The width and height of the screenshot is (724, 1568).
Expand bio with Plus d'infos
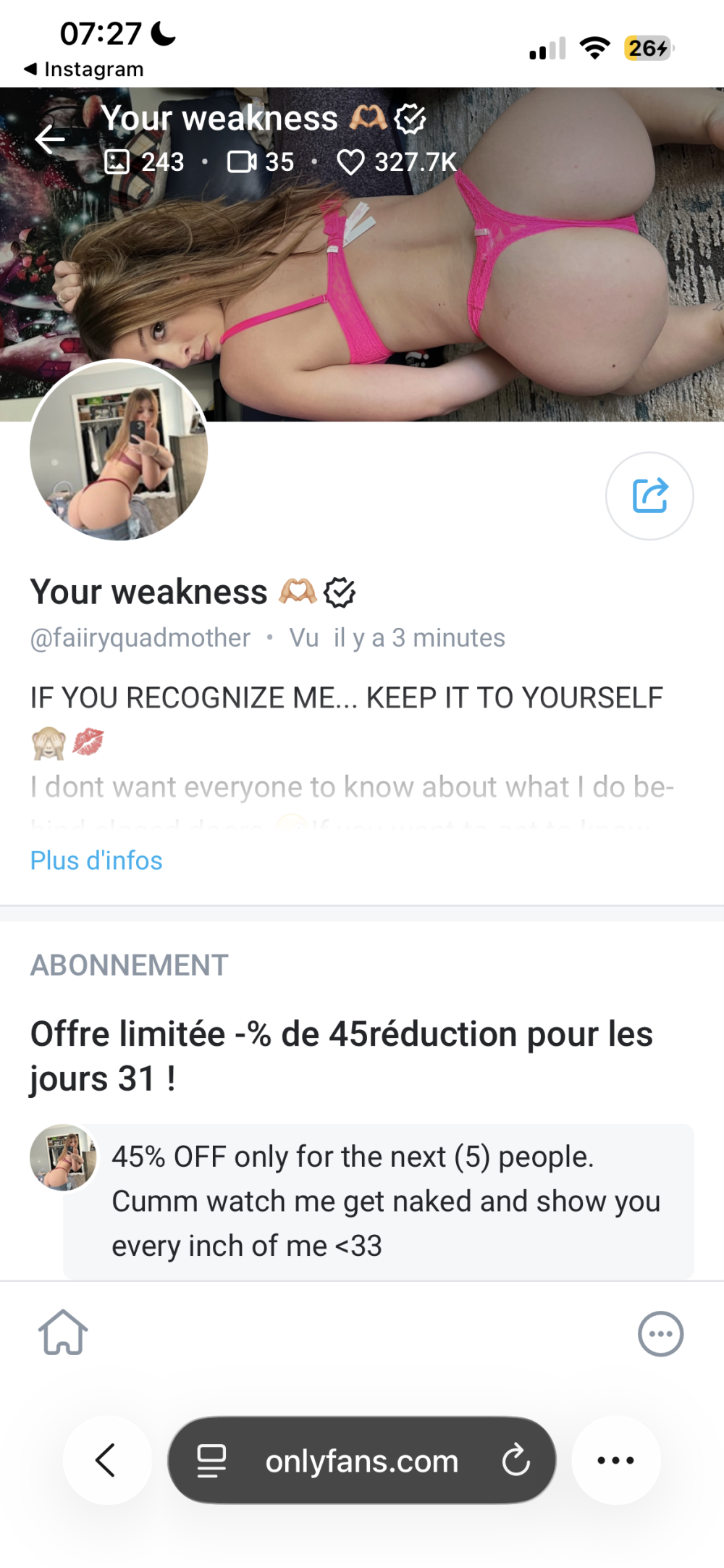pyautogui.click(x=96, y=860)
